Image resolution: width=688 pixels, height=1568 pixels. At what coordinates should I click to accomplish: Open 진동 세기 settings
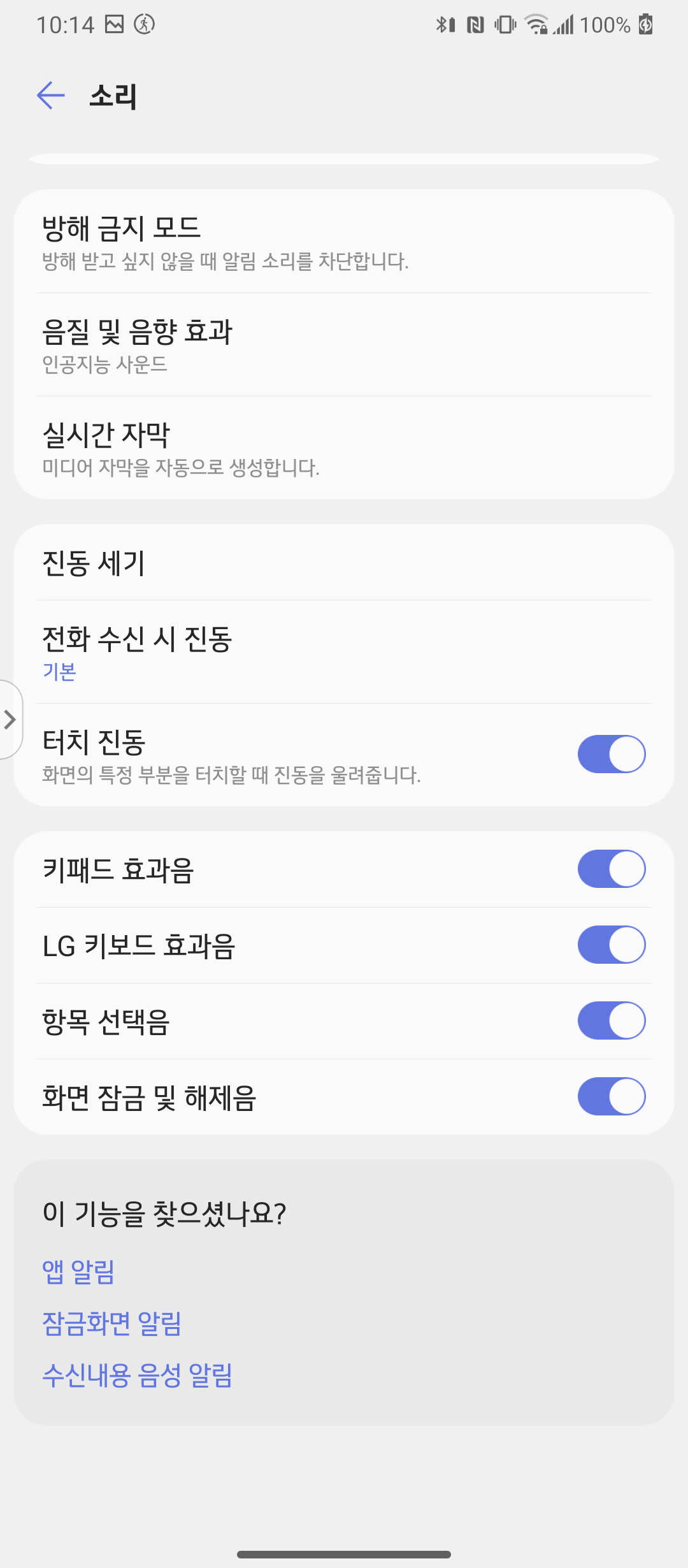(x=344, y=563)
